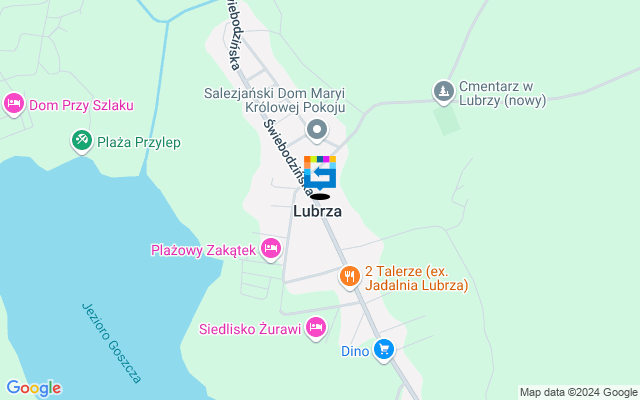Select the 2 Talerze restaurant pin
640x400 pixels.
(349, 277)
